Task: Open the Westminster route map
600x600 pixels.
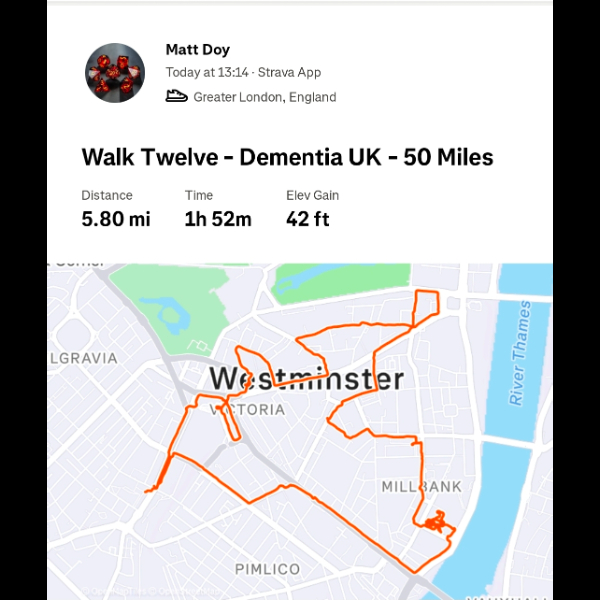Action: [300, 430]
